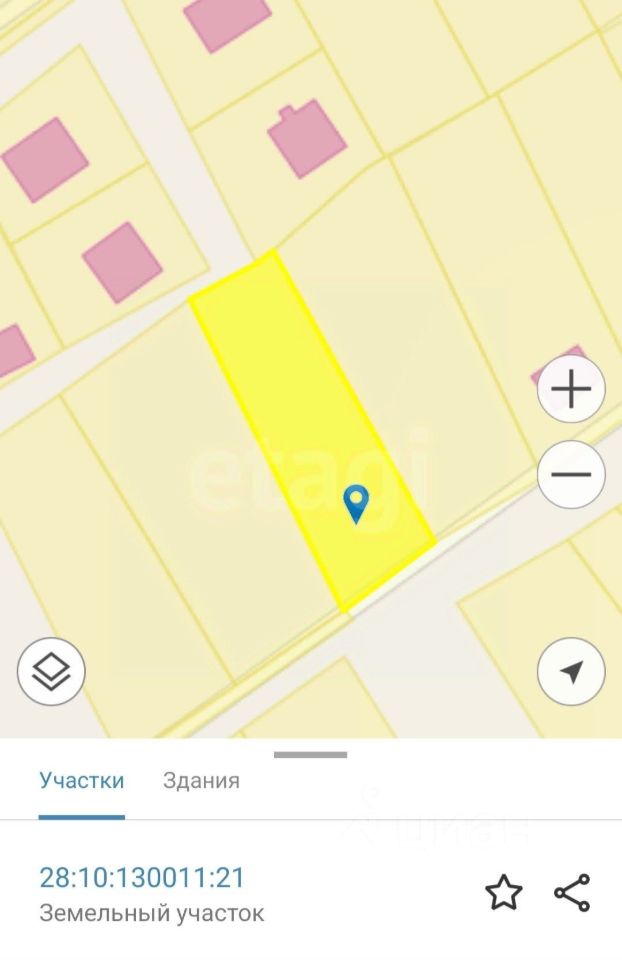Open the map layers selector
This screenshot has height=960, width=622.
point(51,671)
